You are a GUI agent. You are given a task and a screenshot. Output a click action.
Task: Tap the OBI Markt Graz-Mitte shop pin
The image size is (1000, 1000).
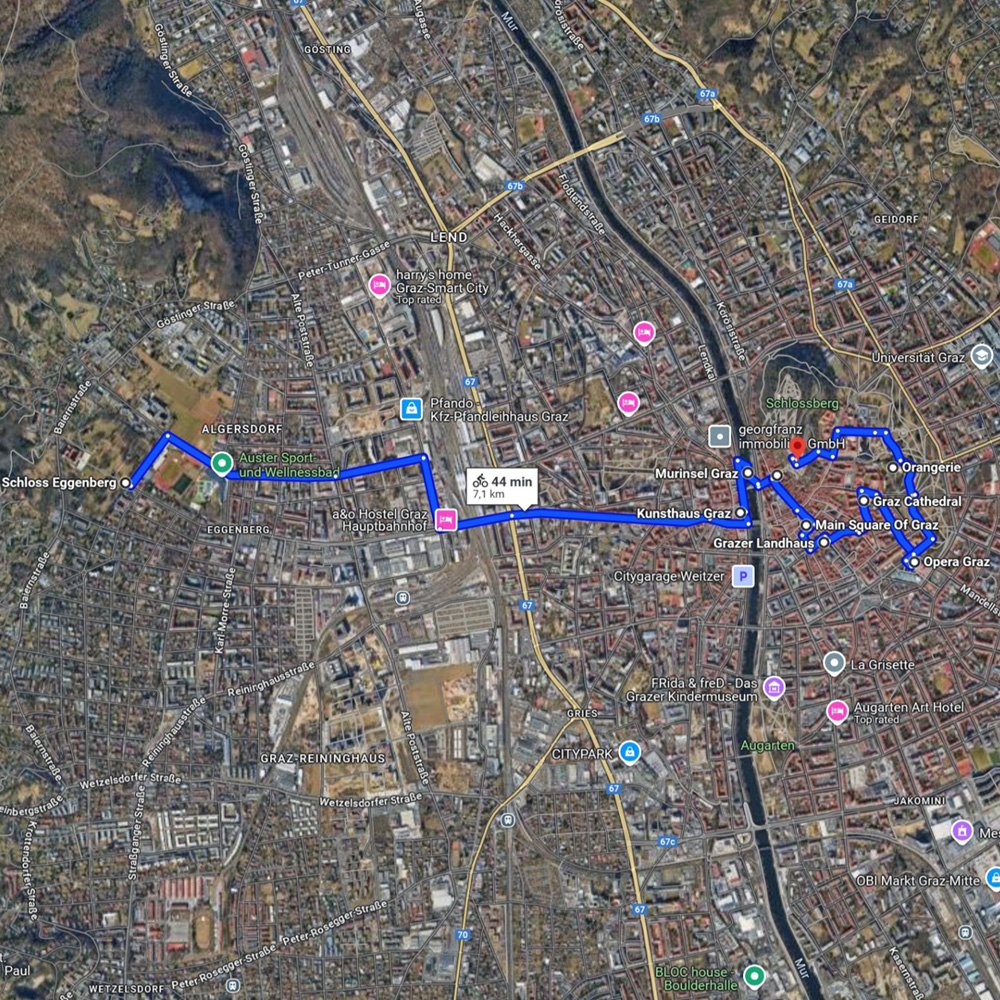pyautogui.click(x=994, y=878)
